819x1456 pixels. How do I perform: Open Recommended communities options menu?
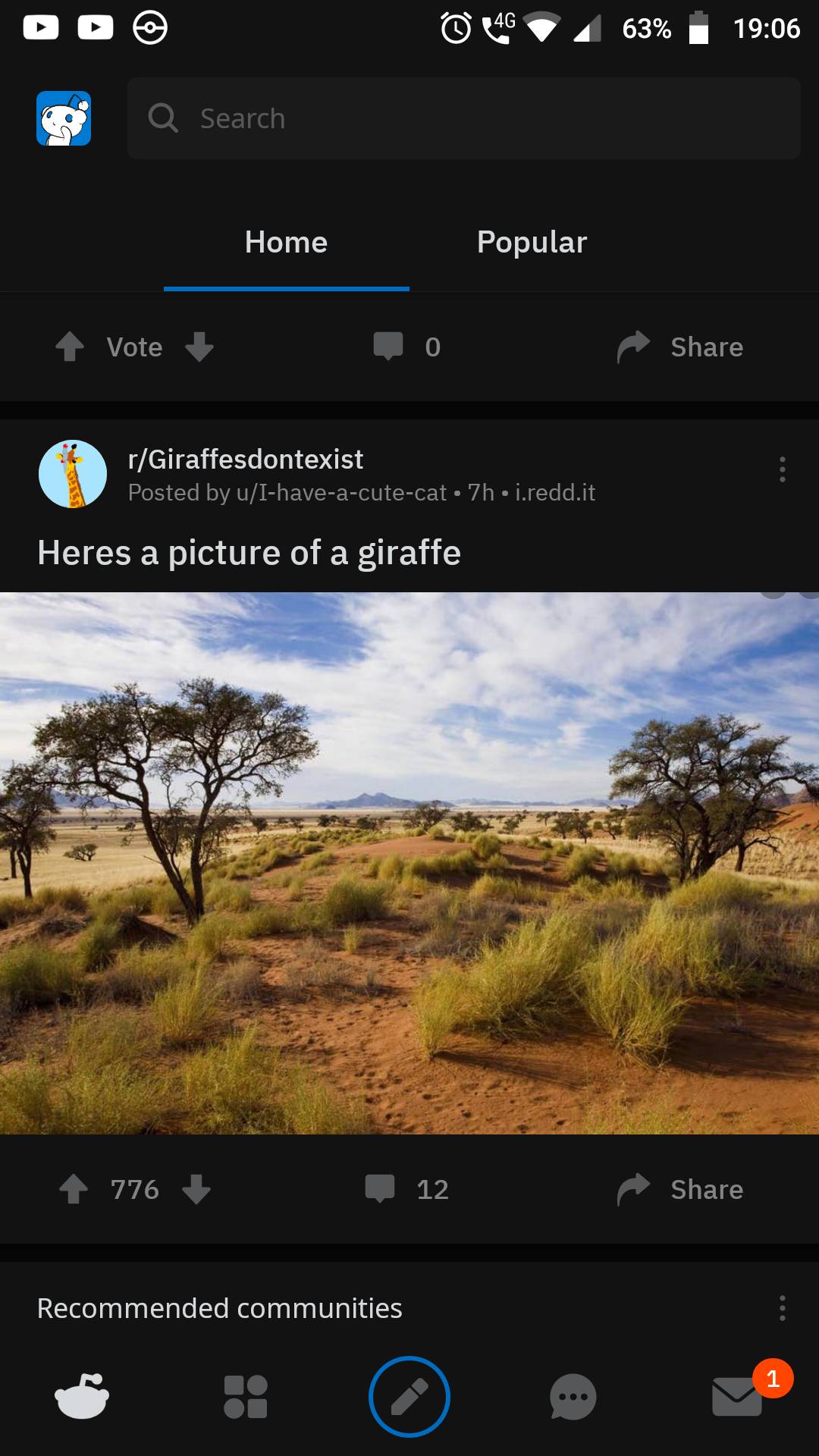pyautogui.click(x=782, y=1308)
